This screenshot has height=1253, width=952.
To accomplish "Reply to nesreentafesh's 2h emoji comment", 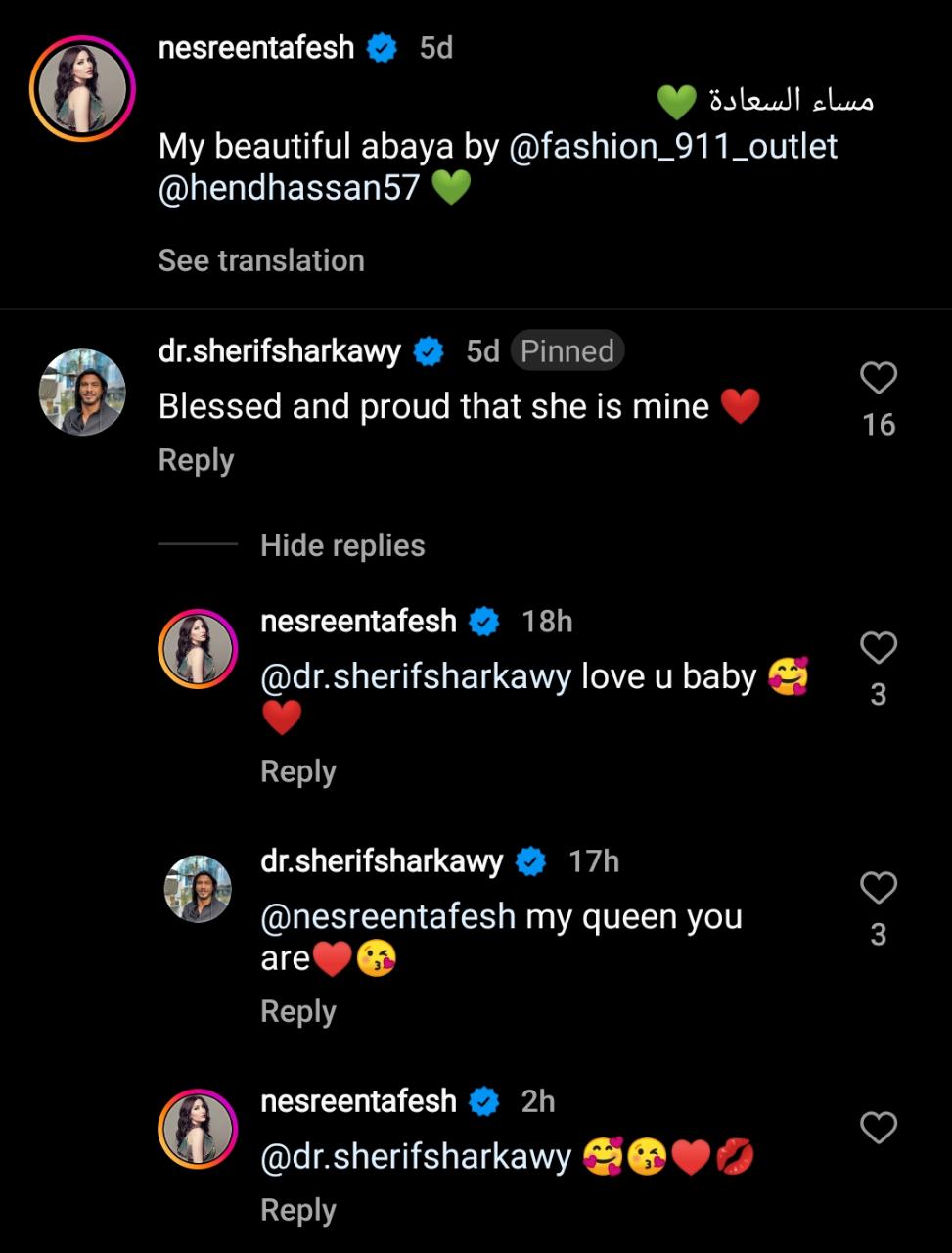I will click(x=297, y=1211).
